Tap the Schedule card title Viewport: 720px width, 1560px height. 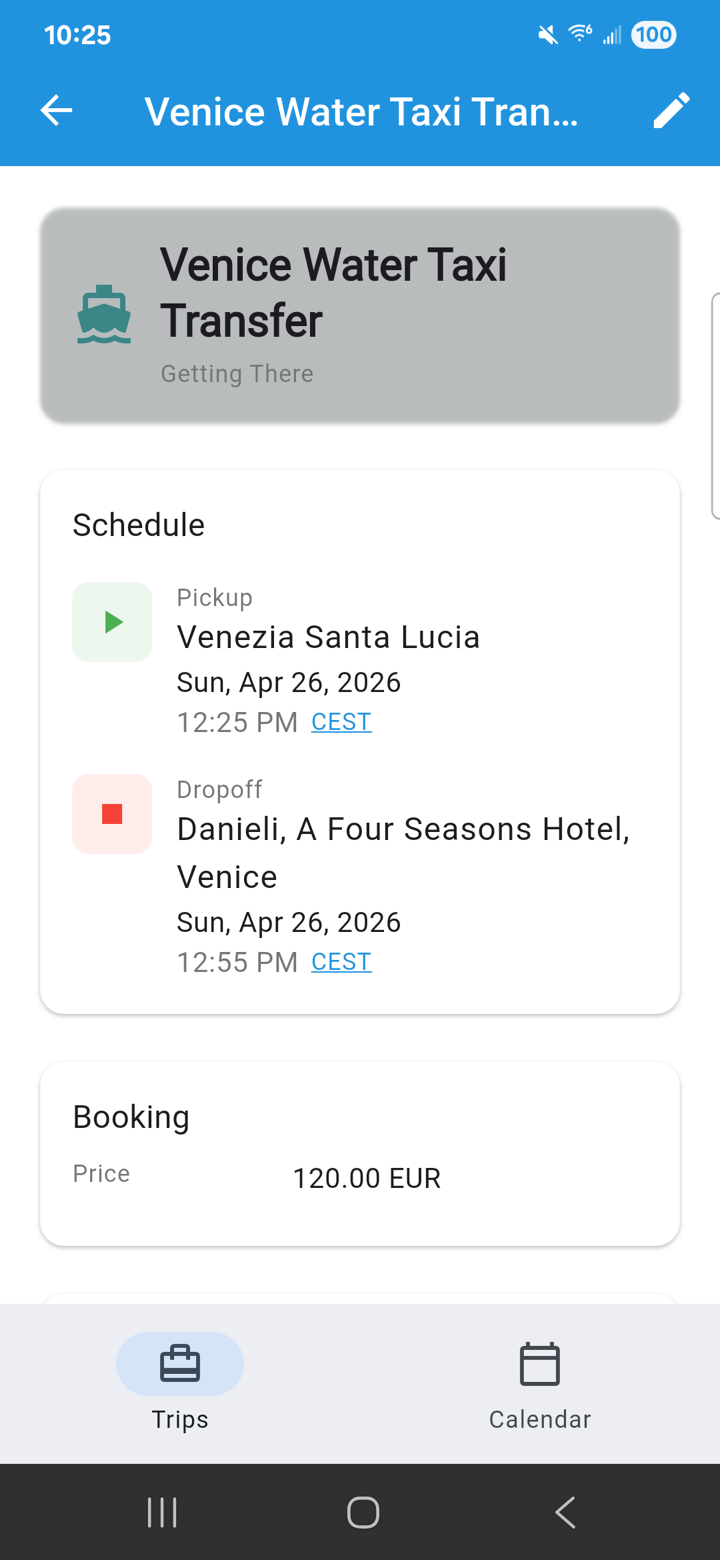(138, 524)
